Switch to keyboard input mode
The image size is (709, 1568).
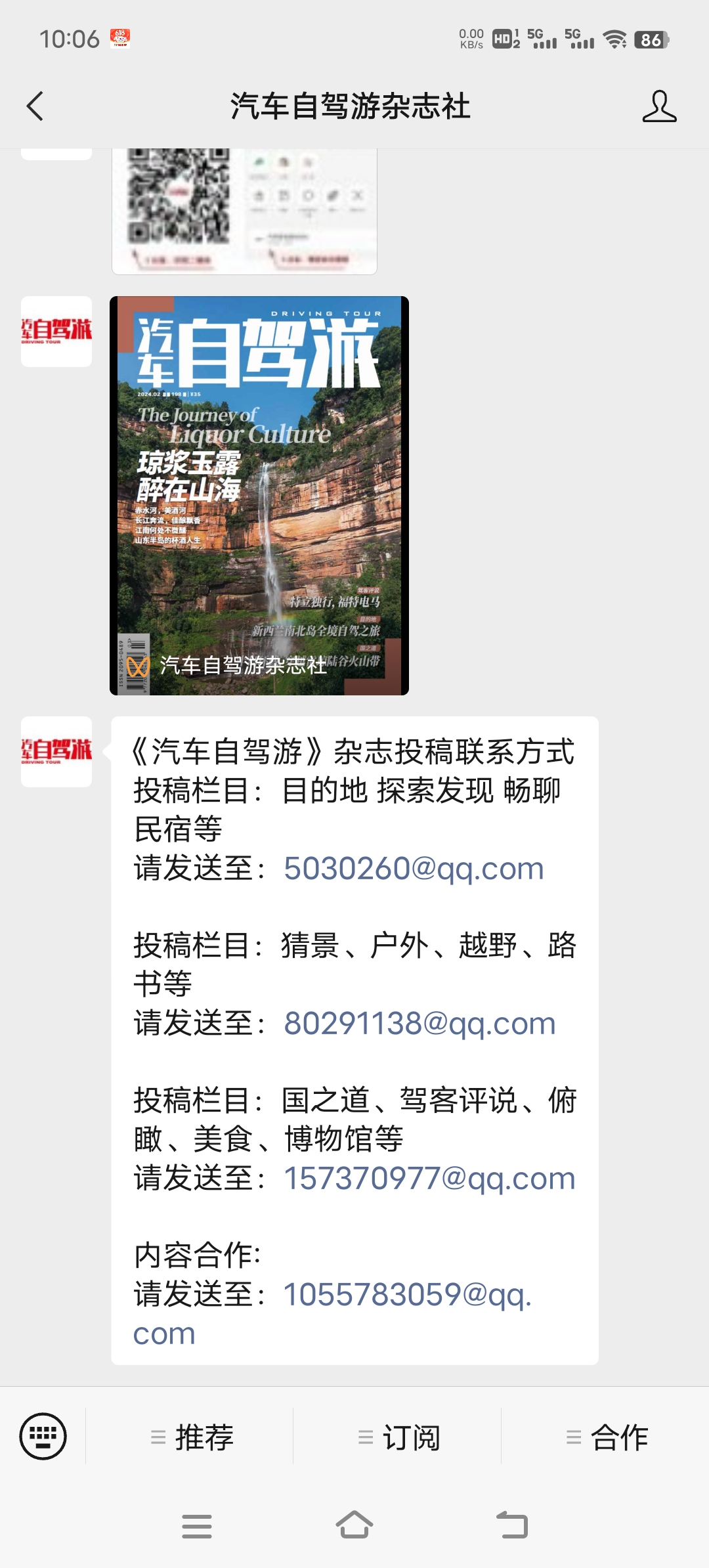tap(43, 1436)
